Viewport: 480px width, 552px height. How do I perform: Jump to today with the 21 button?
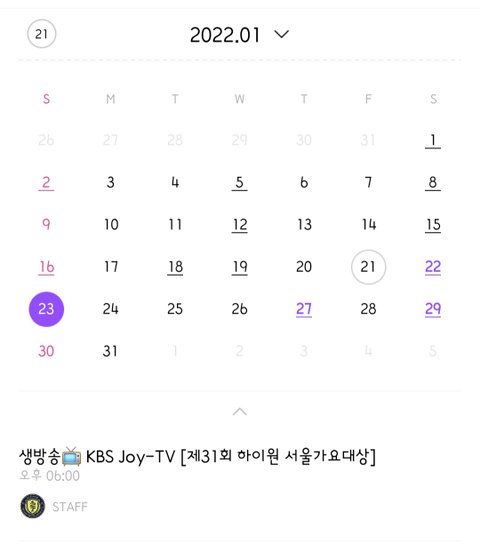(42, 34)
